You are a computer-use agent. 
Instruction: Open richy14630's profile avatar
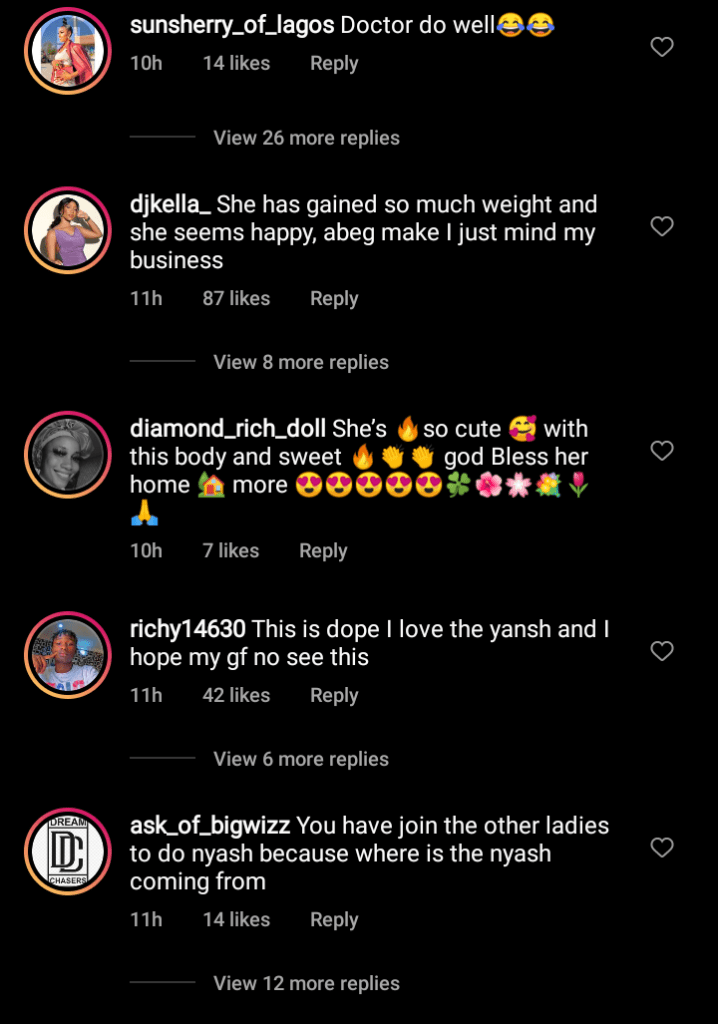68,654
